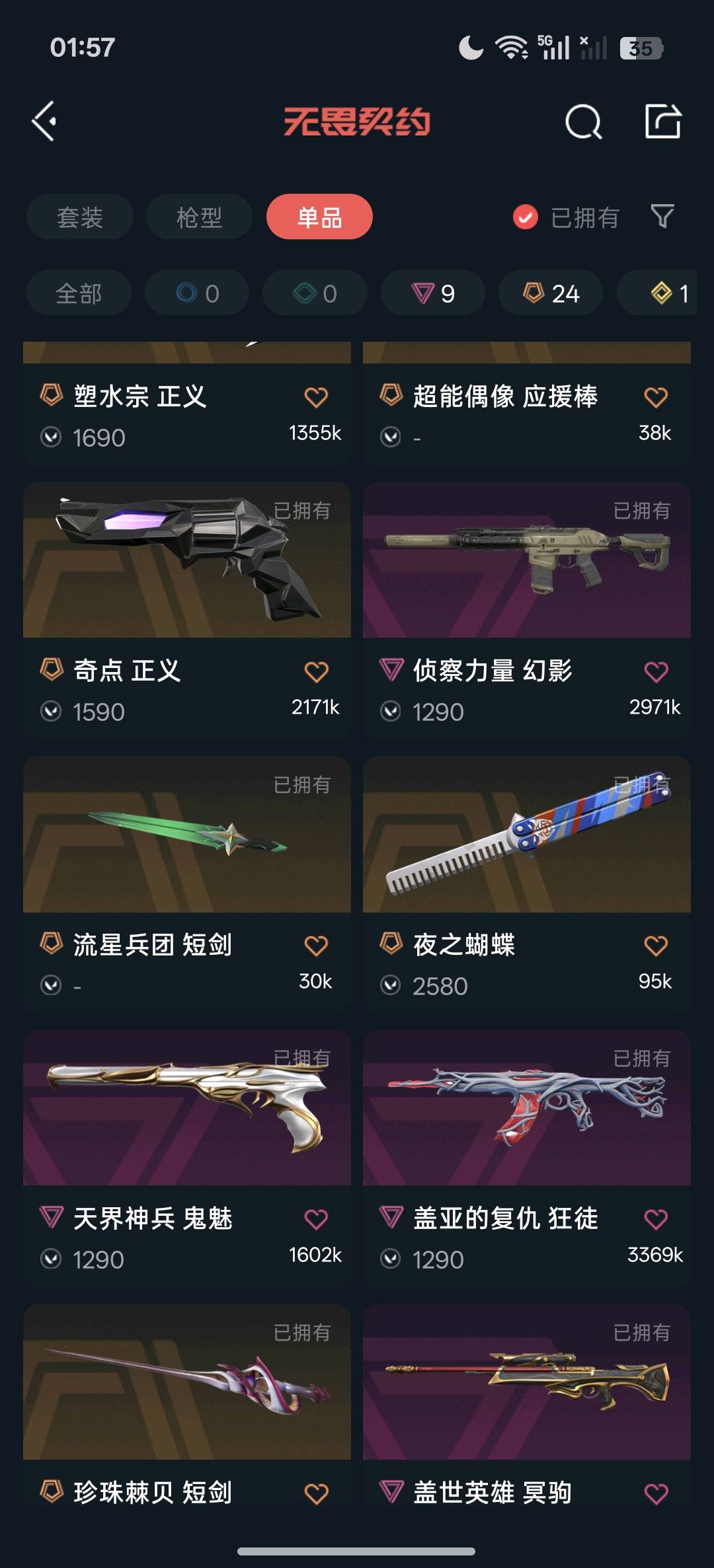
Task: Uncheck the 已拥有 checkbox
Action: pyautogui.click(x=526, y=217)
